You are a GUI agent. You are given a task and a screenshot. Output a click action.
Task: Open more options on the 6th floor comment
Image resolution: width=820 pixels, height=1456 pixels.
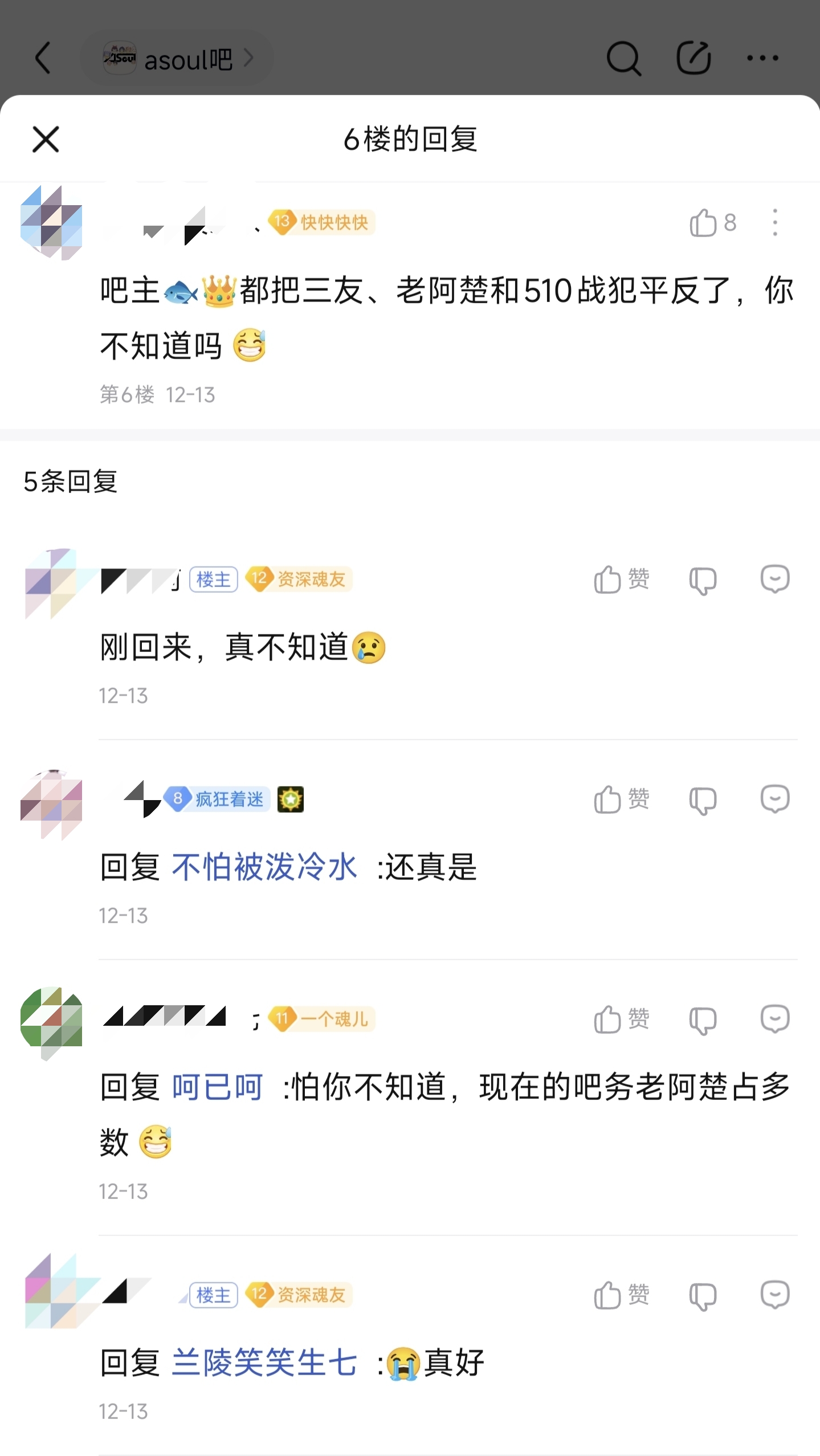[x=774, y=223]
